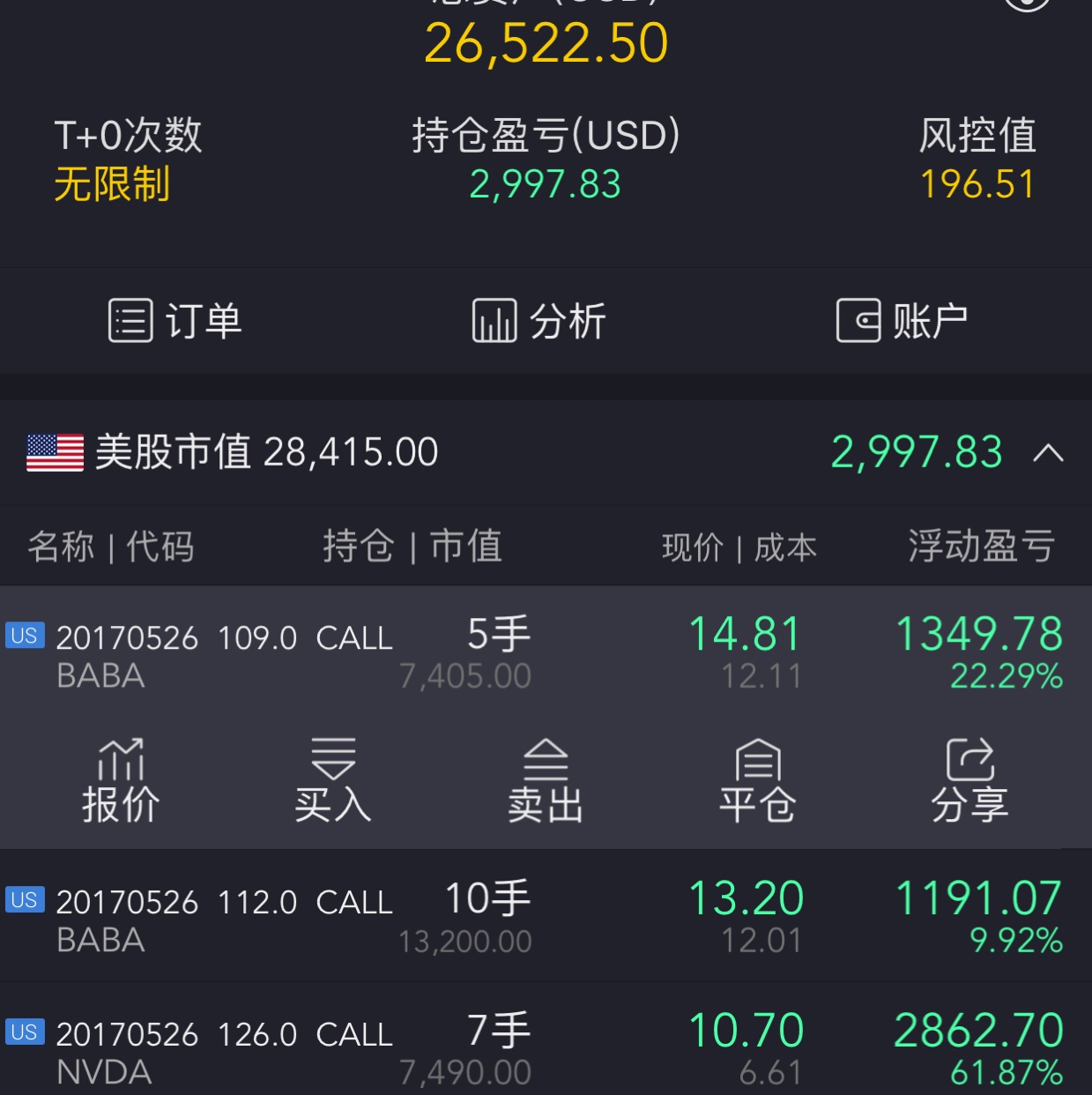
Task: Open the 账户 account page
Action: (902, 321)
